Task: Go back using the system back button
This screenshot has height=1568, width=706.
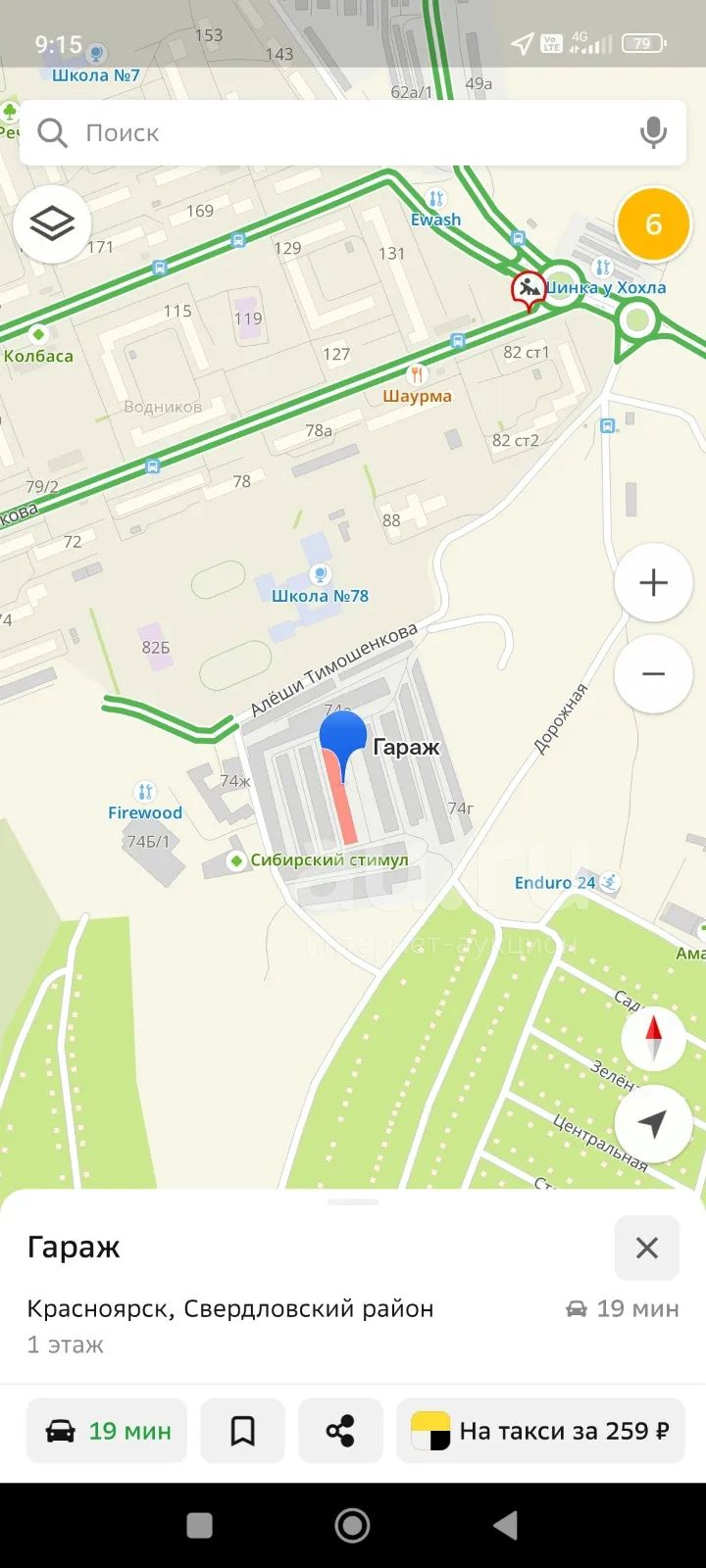Action: [x=505, y=1525]
